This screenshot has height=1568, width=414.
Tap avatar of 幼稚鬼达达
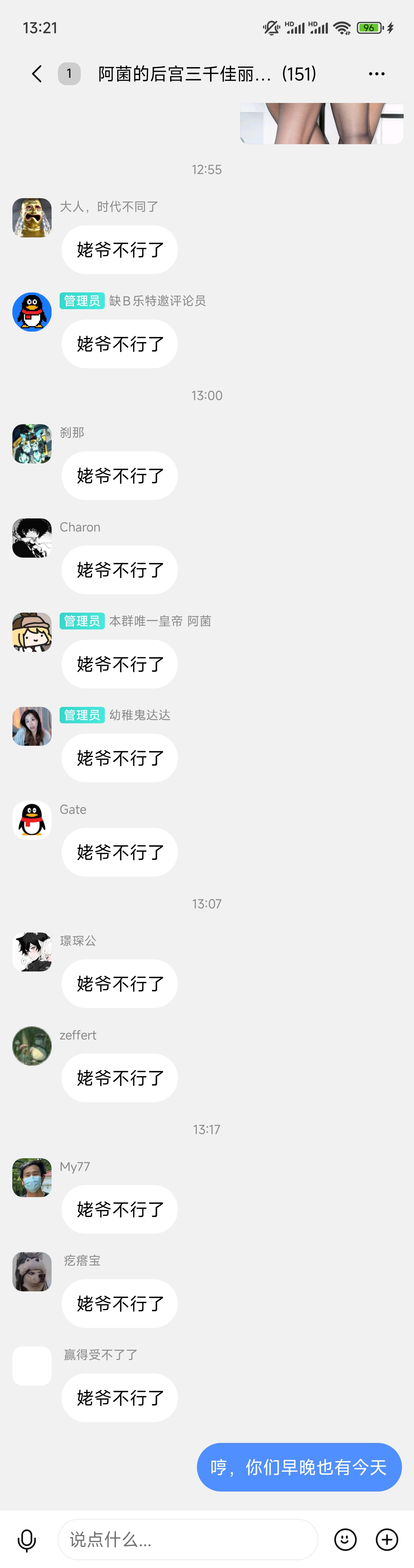(x=32, y=726)
